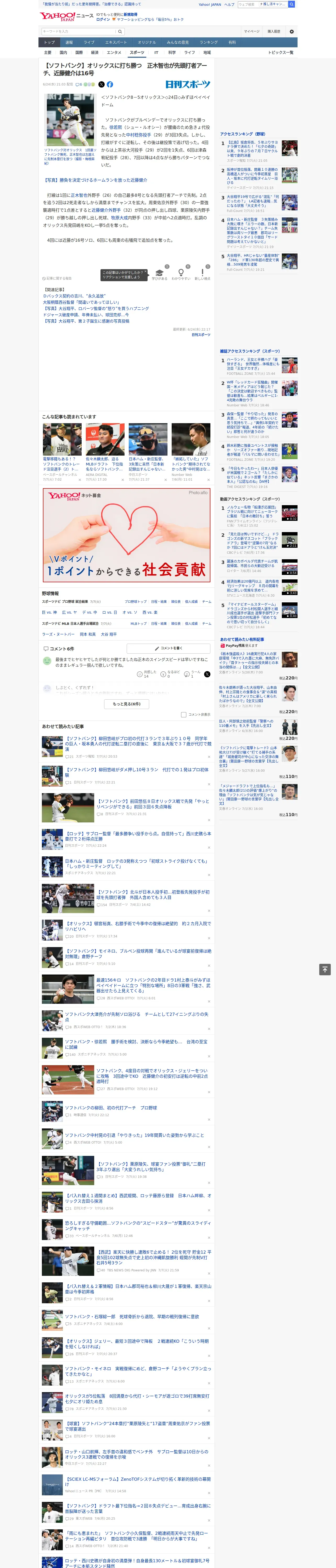Image resolution: width=336 pixels, height=1568 pixels.
Task: Check the コメント非表示 checkbox
Action: click(183, 714)
